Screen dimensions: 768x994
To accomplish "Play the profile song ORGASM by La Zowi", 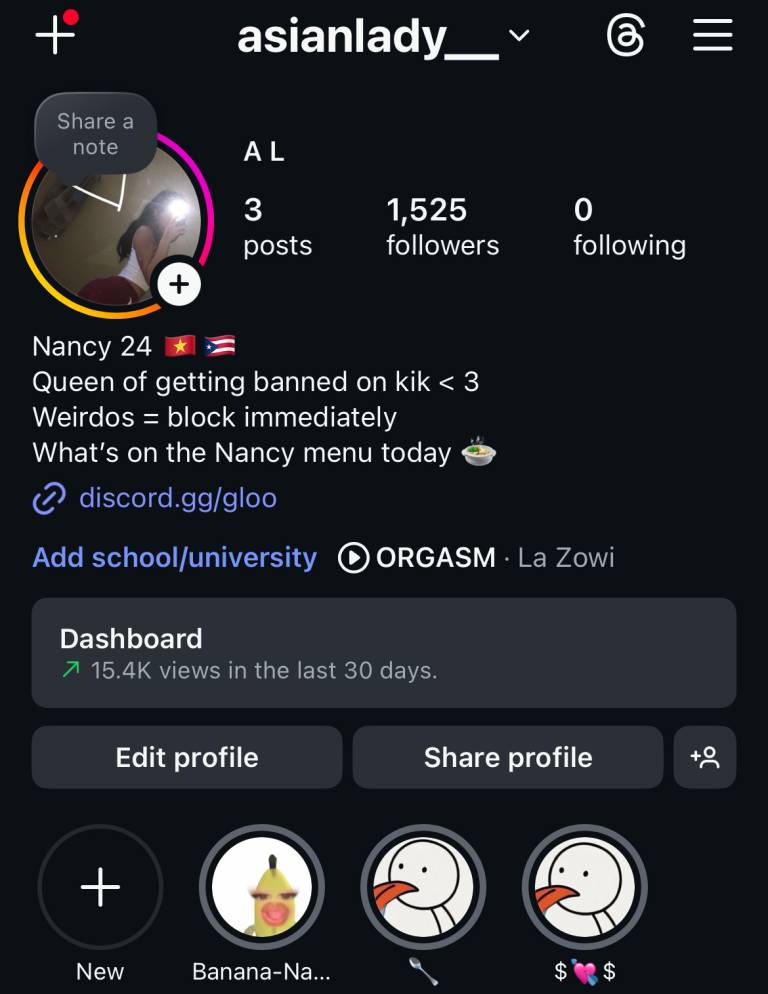I will [475, 557].
